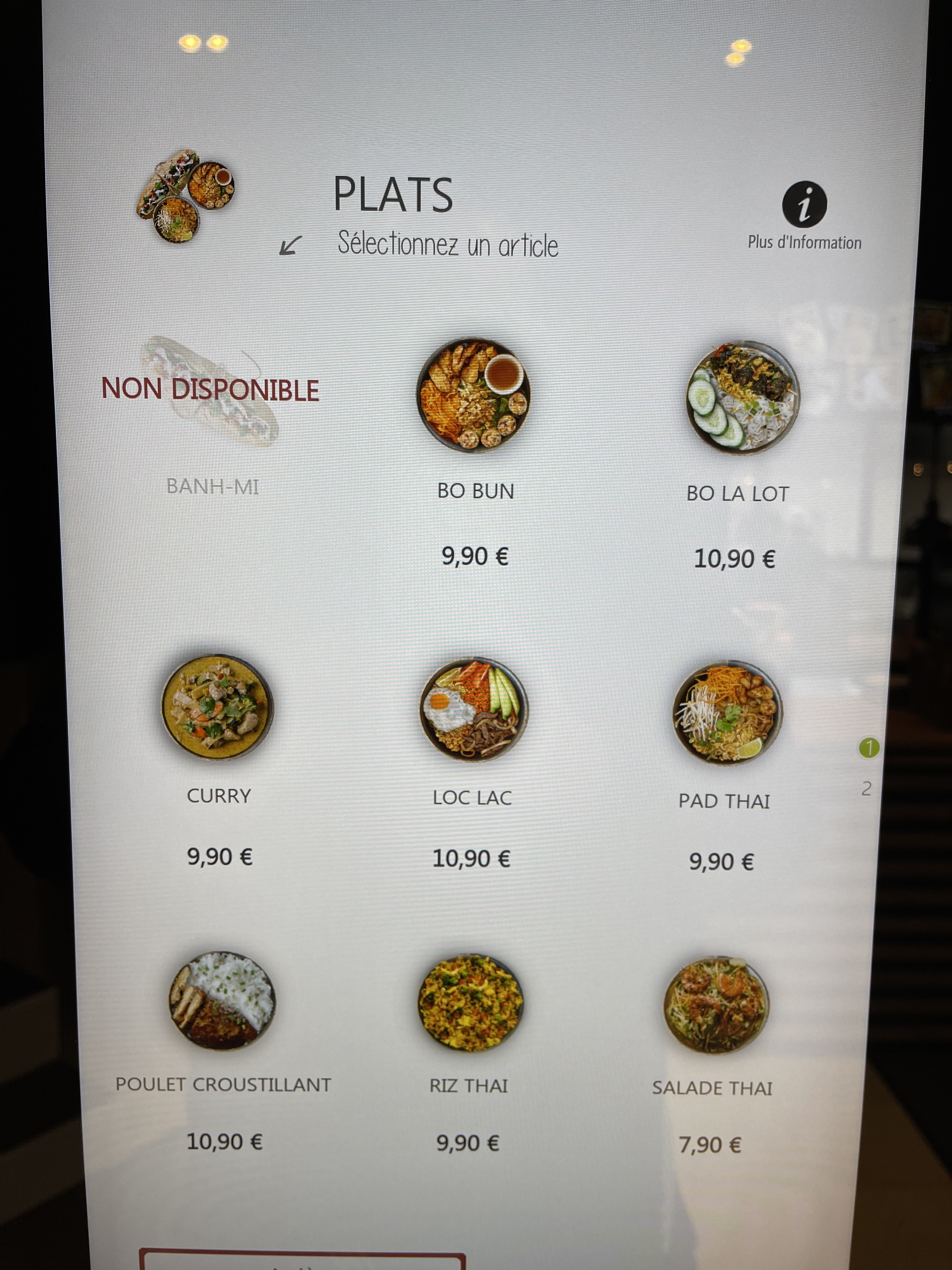
Task: Select Poulet Croustillant
Action: (x=222, y=1001)
